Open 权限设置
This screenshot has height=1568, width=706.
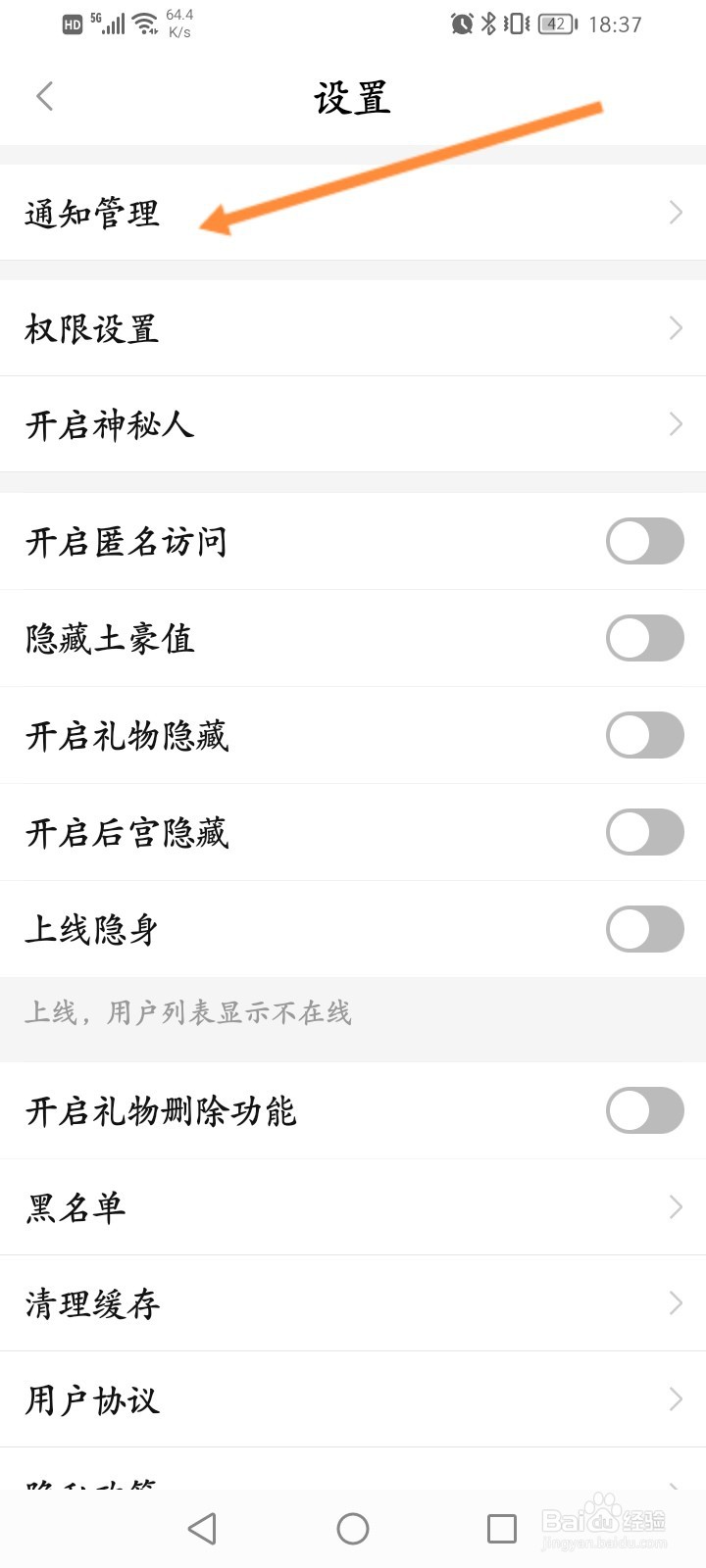(353, 328)
